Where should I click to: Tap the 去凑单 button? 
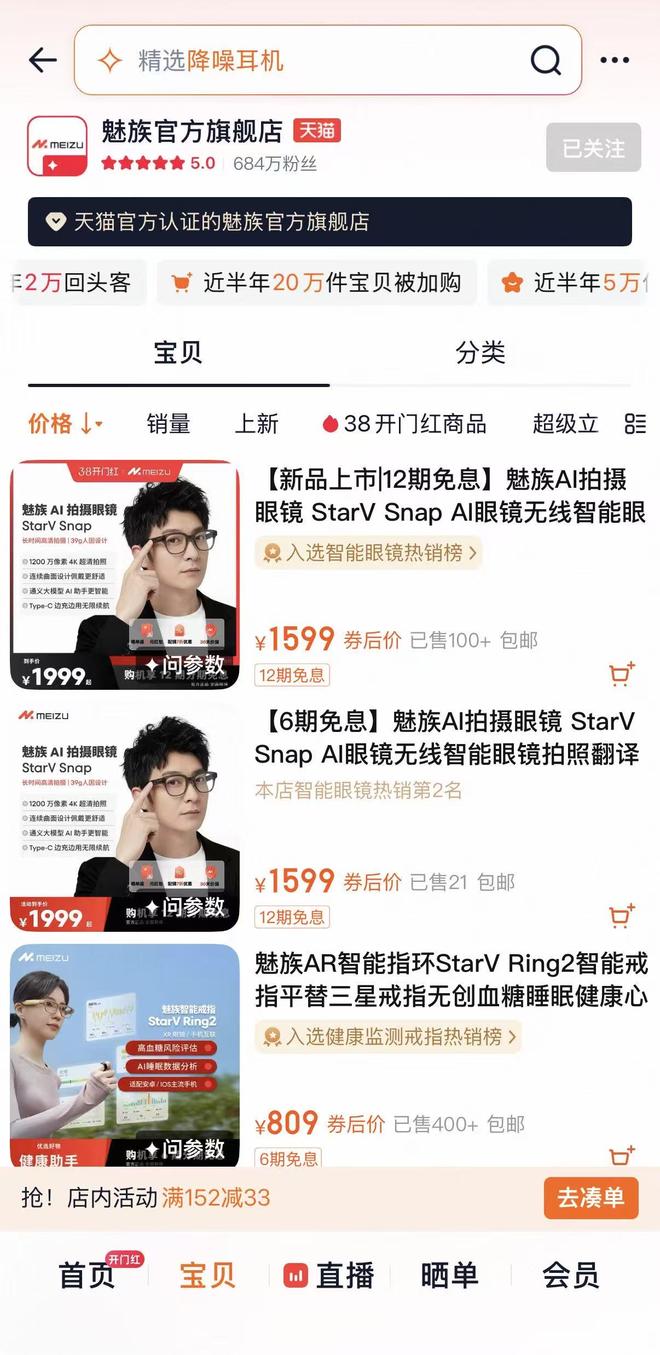pyautogui.click(x=590, y=1198)
